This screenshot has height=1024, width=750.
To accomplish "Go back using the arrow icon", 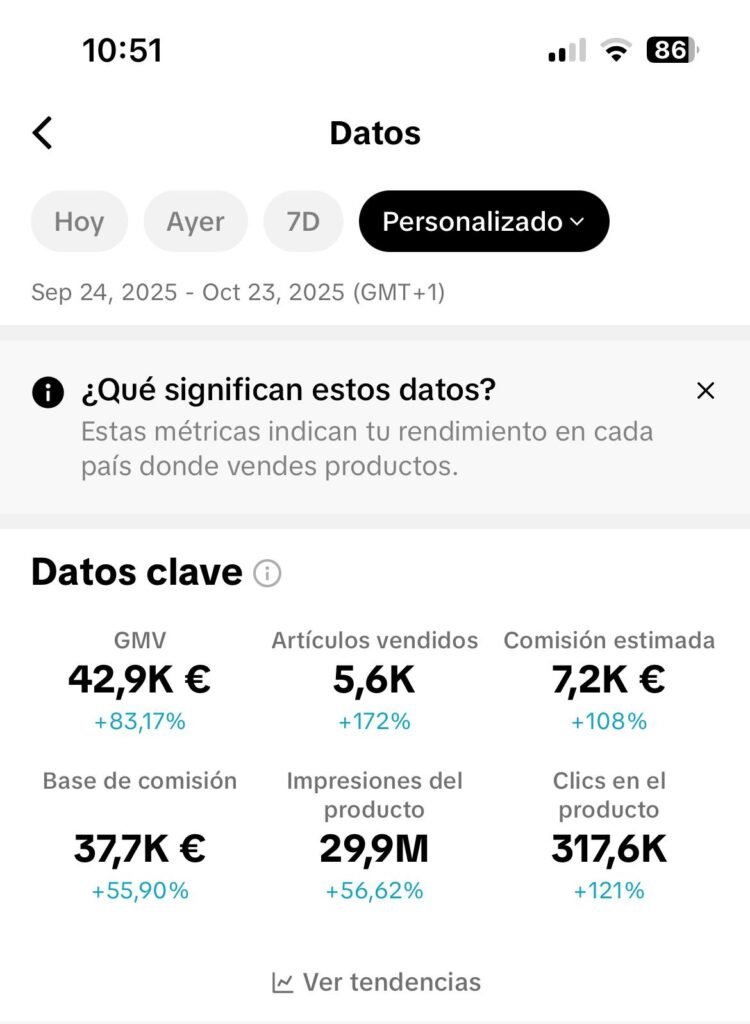I will coord(42,133).
